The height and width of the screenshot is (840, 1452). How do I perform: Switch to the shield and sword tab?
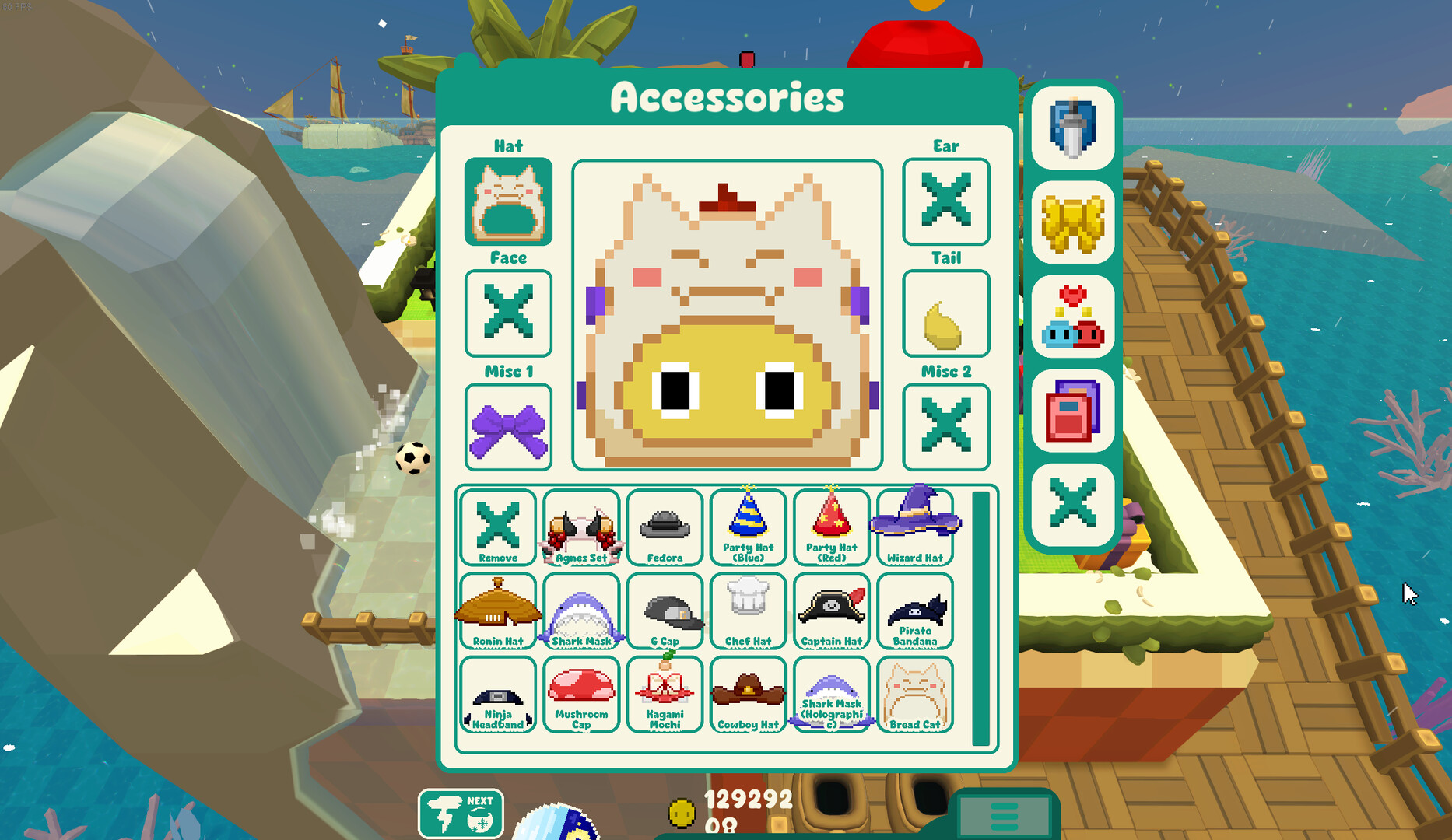(x=1072, y=128)
